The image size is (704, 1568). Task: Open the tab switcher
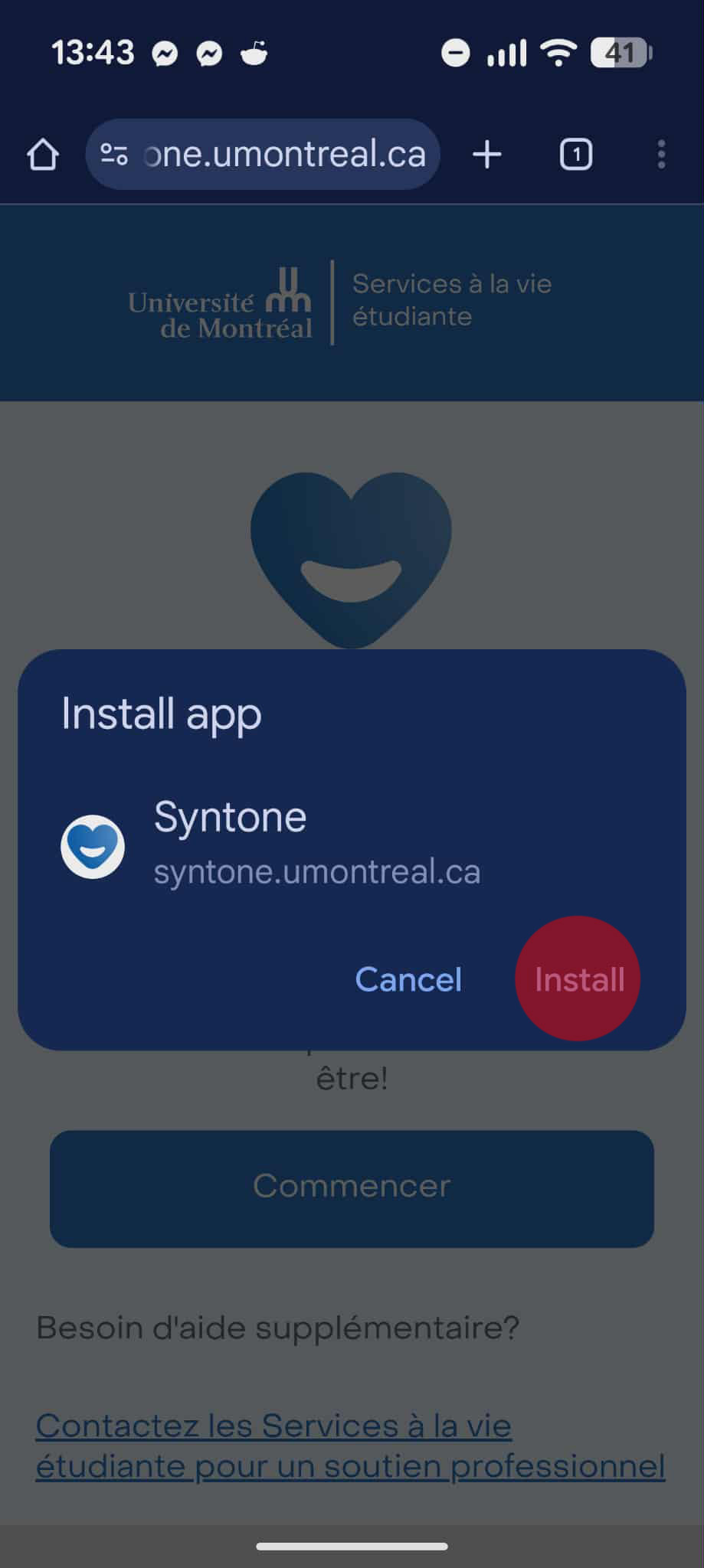point(576,155)
